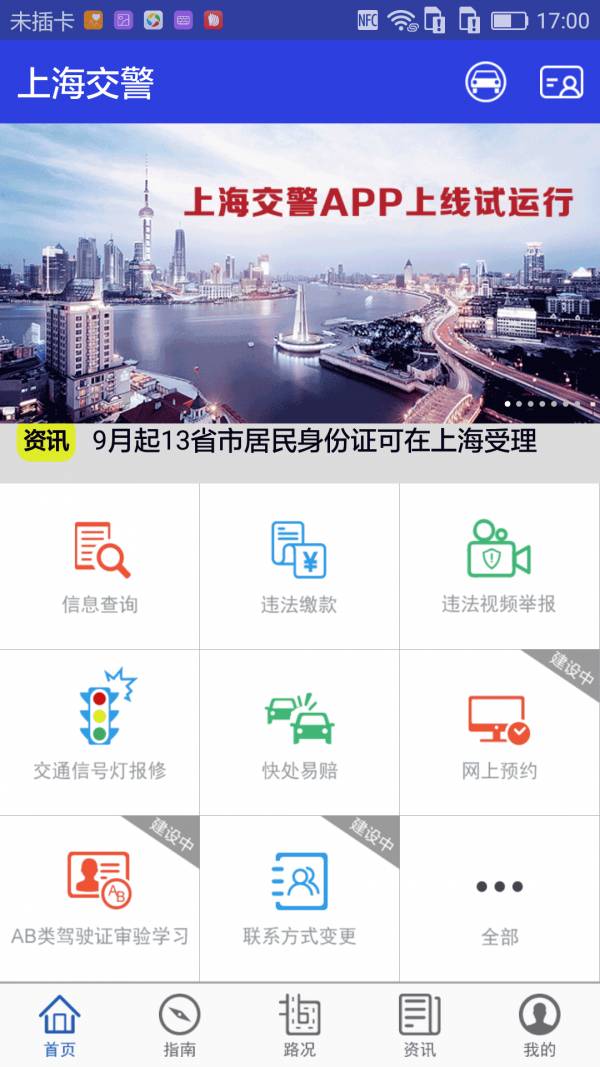
Task: Open 违法视频举报
Action: [x=499, y=566]
